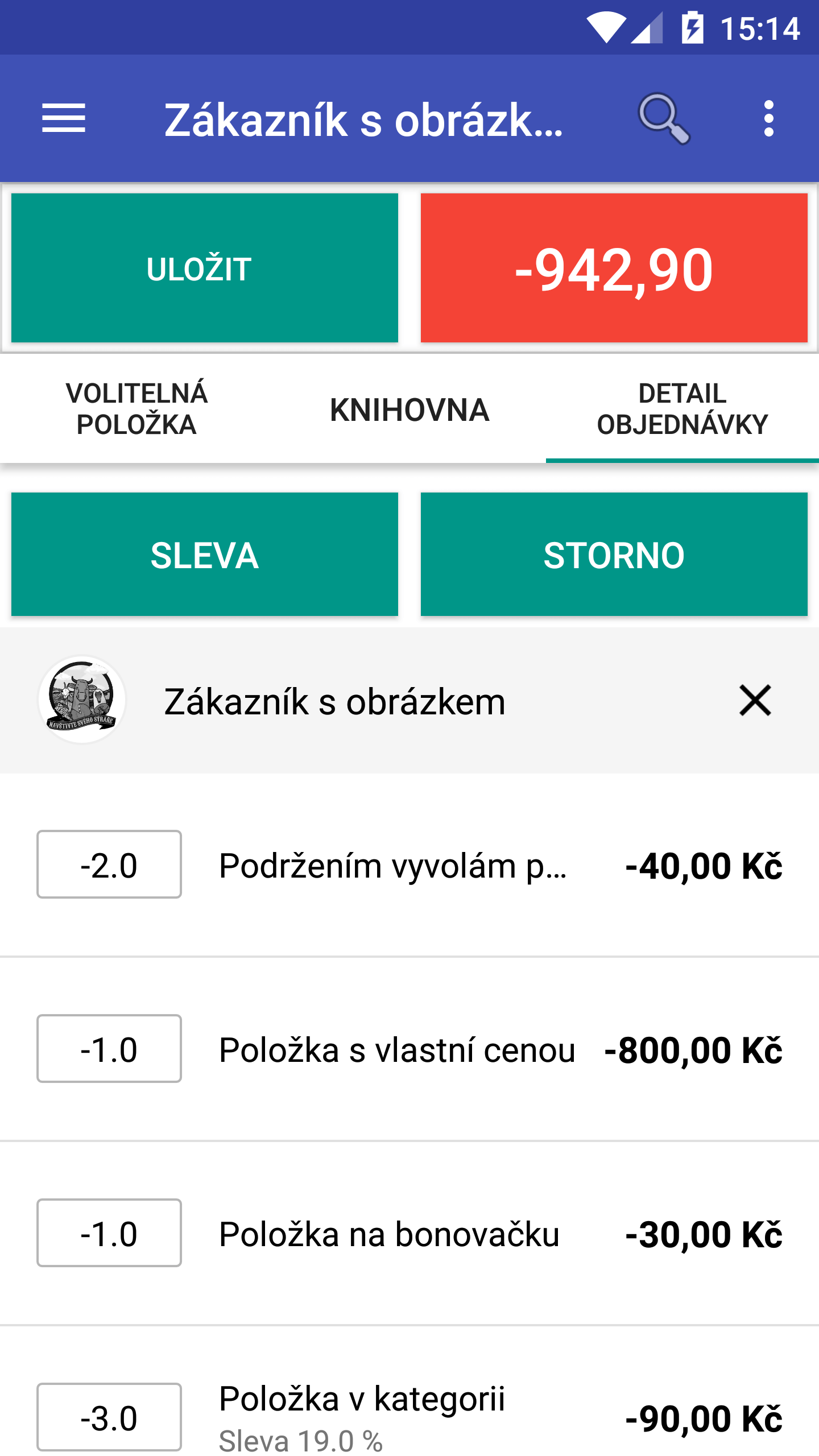Edit quantity -3.0 of Položka v kategorii

click(109, 1417)
